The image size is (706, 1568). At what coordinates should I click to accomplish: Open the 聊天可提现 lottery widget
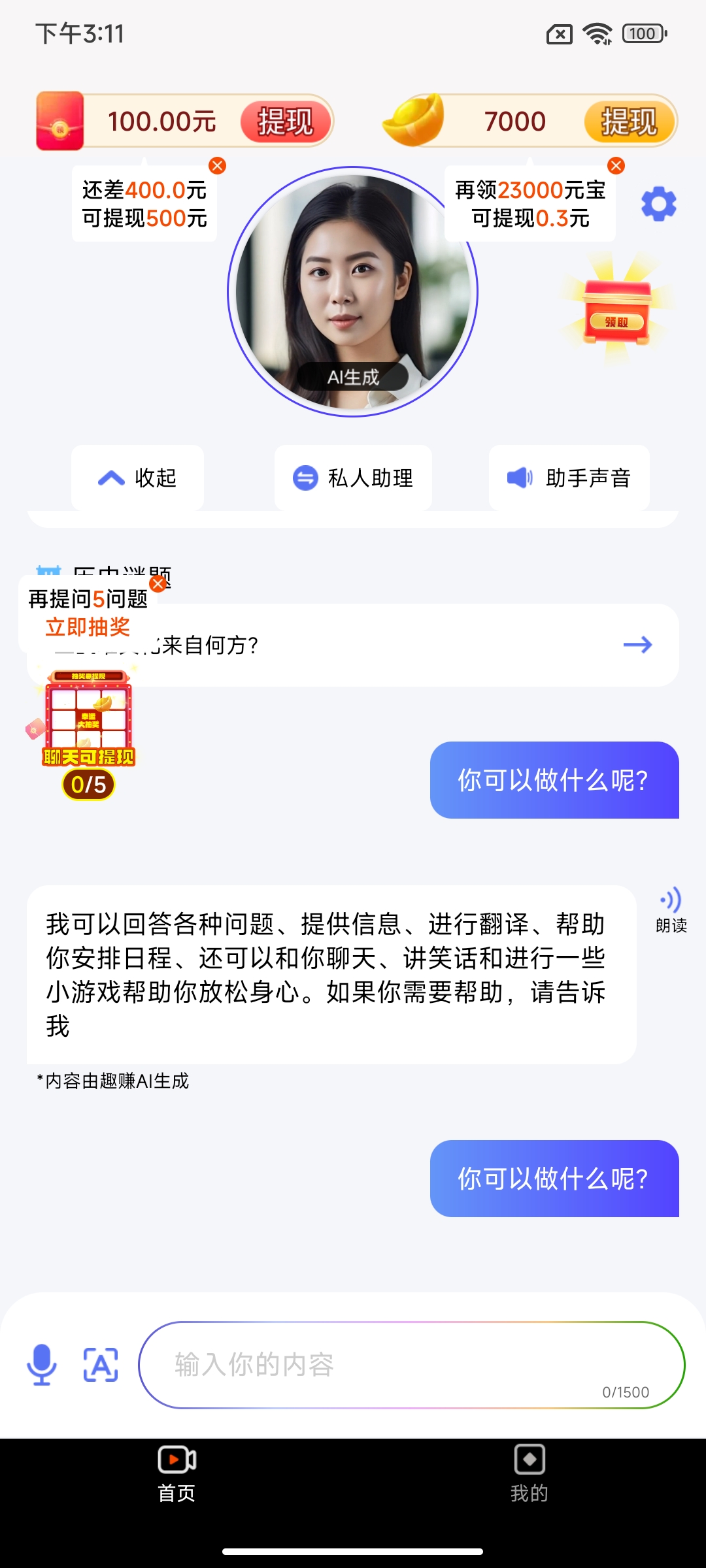pos(88,725)
